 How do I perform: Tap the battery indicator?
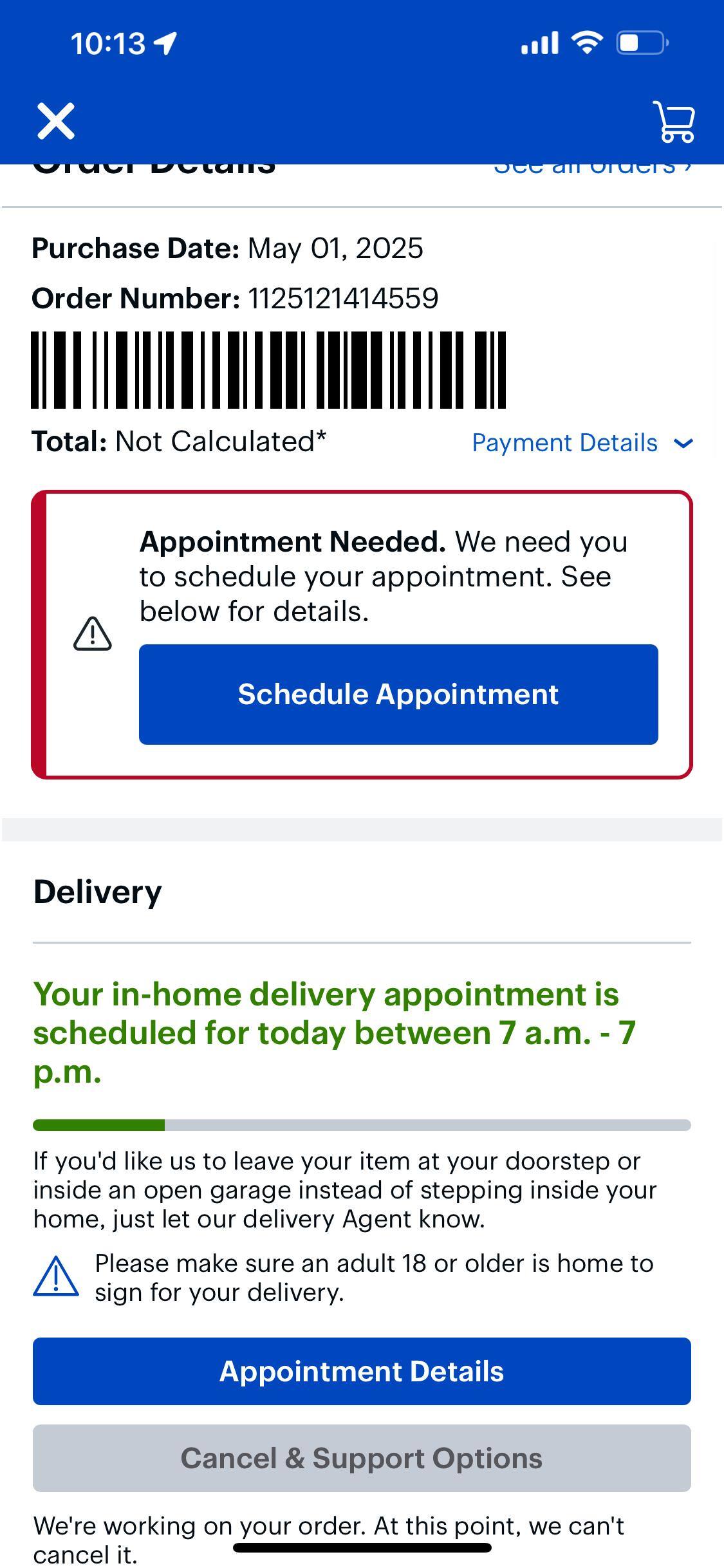(642, 43)
